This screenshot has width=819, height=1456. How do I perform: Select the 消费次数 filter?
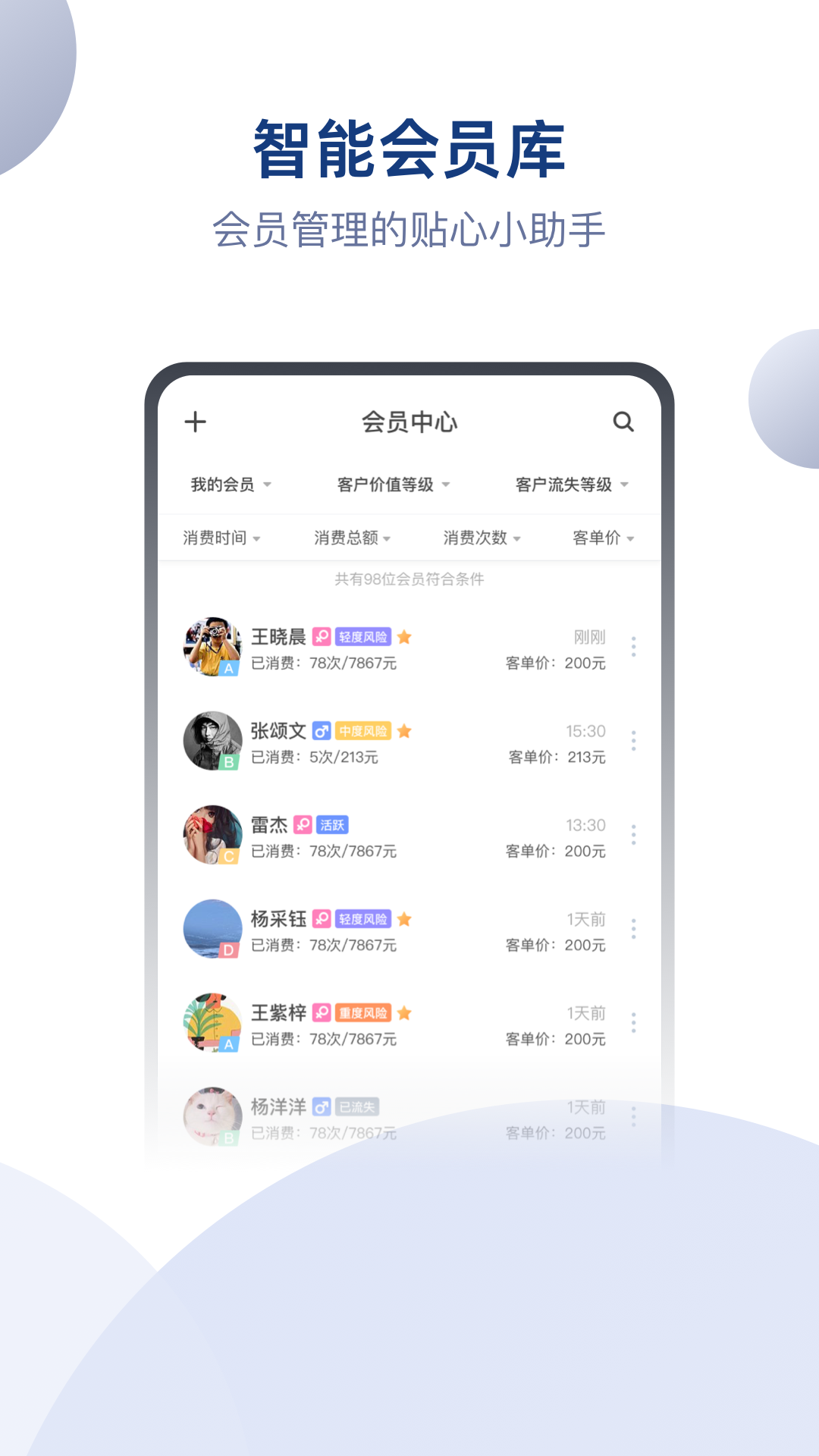coord(479,538)
